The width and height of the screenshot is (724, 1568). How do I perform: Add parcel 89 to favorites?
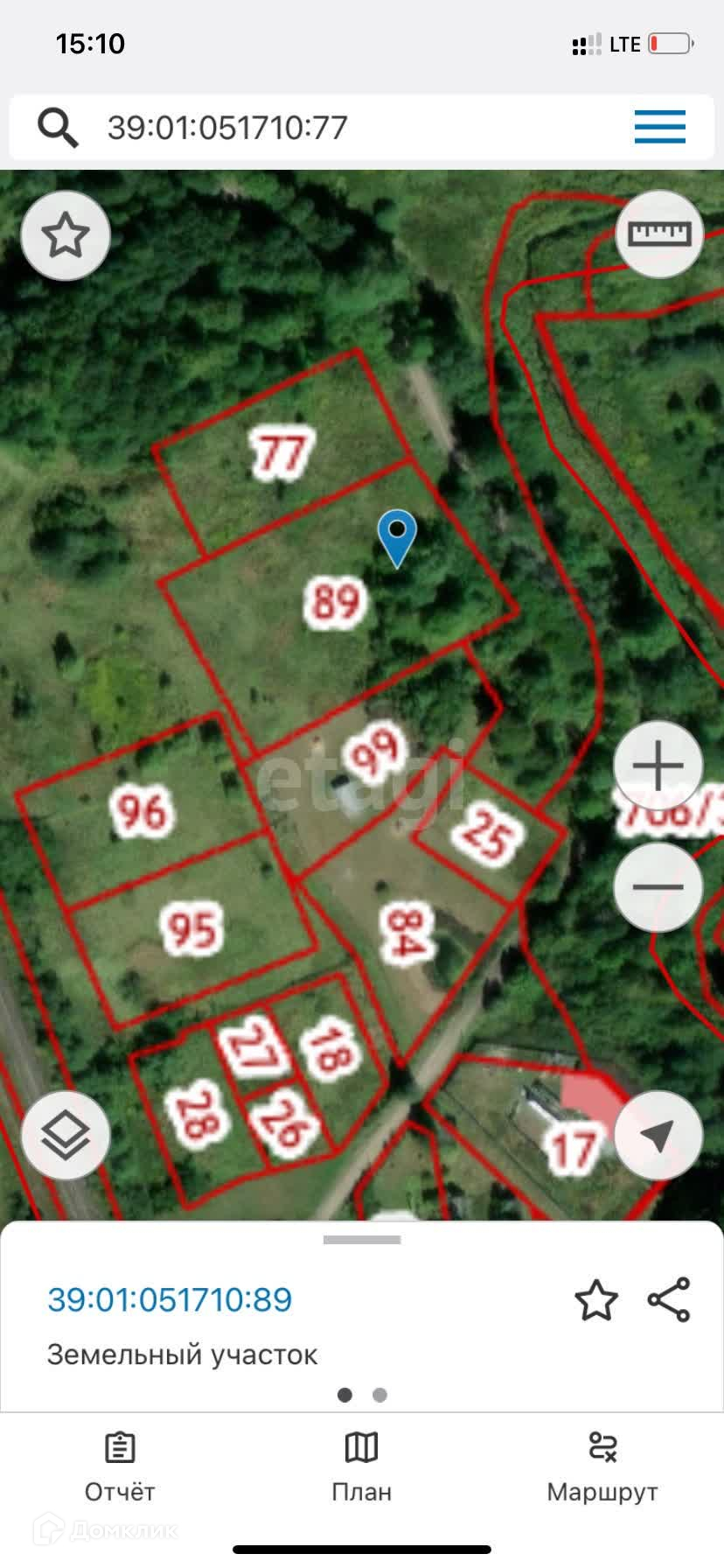click(x=596, y=1300)
